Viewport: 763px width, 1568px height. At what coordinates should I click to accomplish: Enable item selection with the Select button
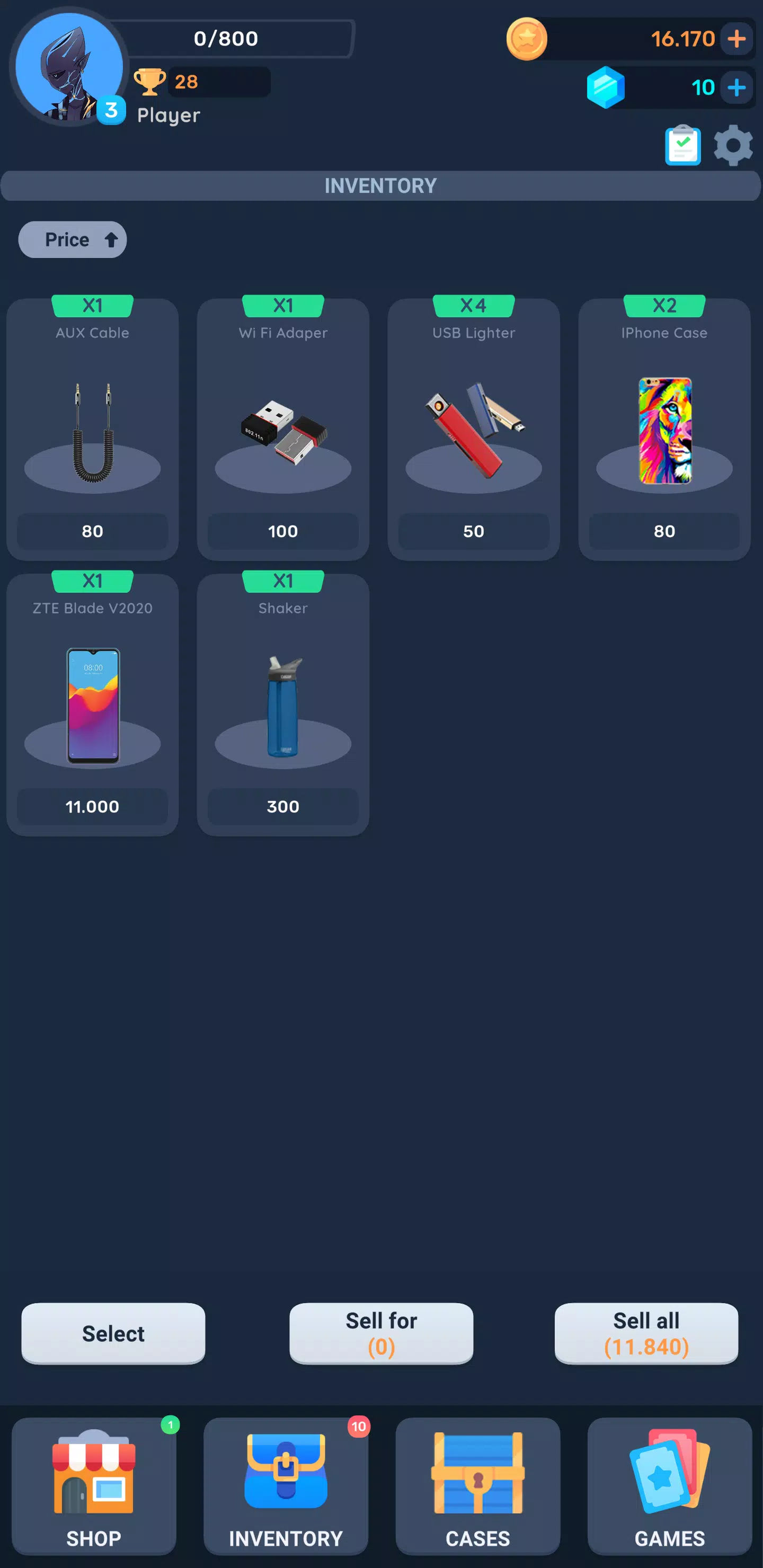[x=113, y=1333]
